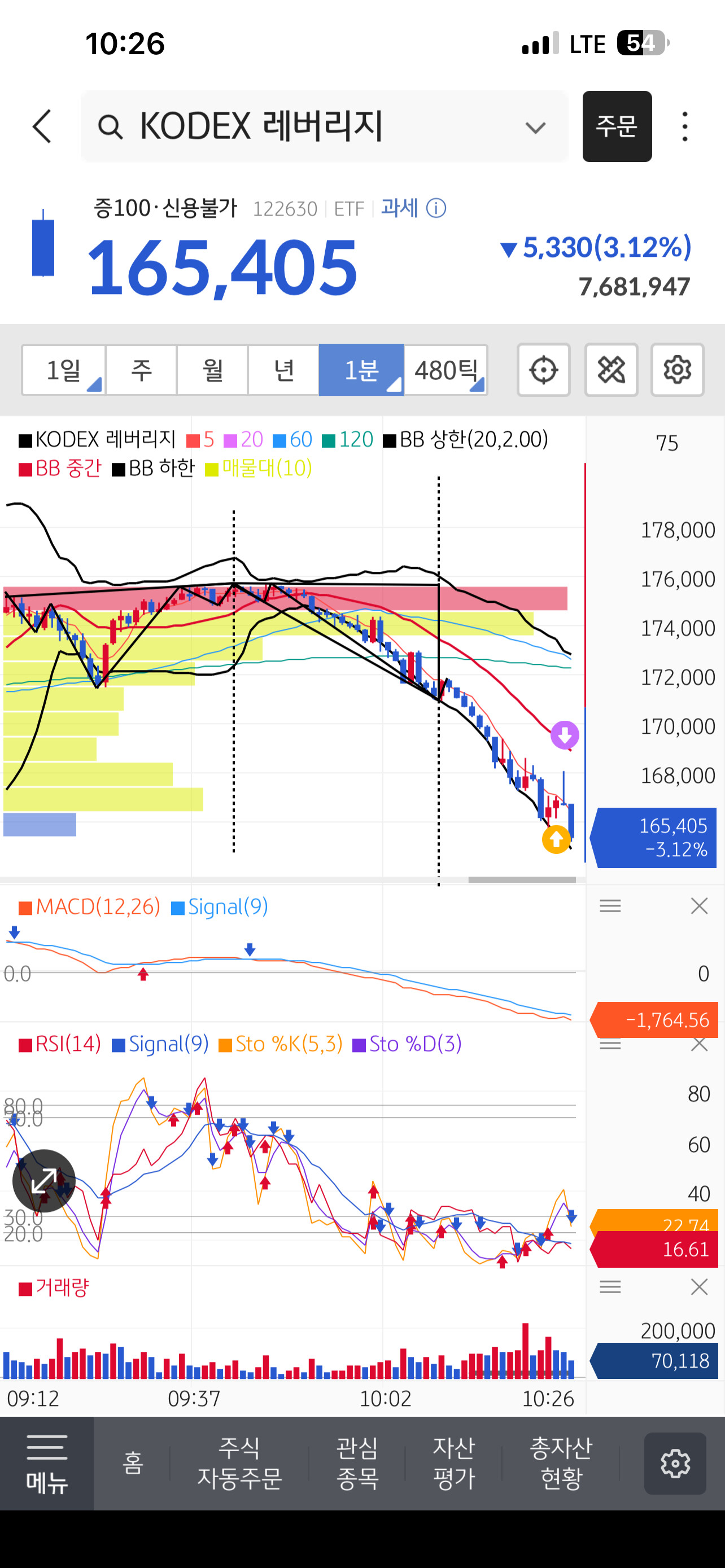The height and width of the screenshot is (1568, 725).
Task: Open the KODEX 레버리지 stock search field
Action: 325,126
